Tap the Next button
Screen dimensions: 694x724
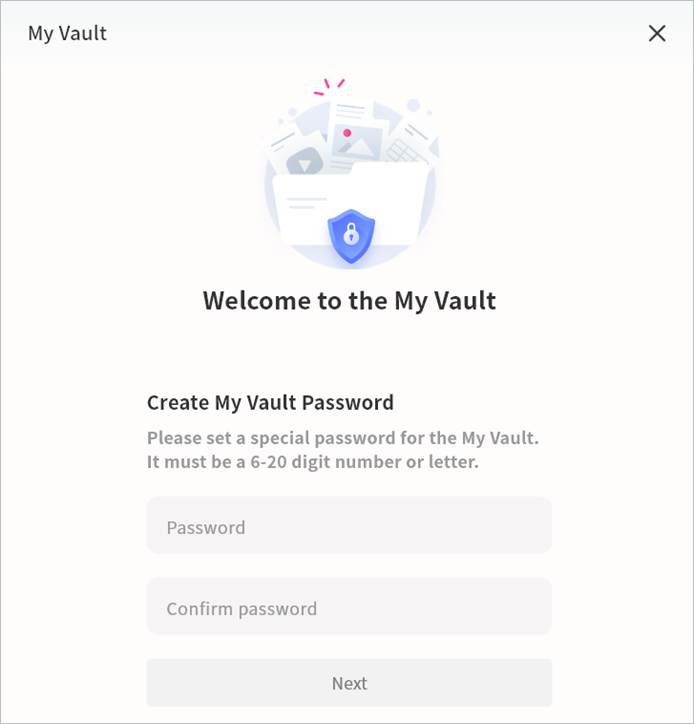pyautogui.click(x=349, y=683)
